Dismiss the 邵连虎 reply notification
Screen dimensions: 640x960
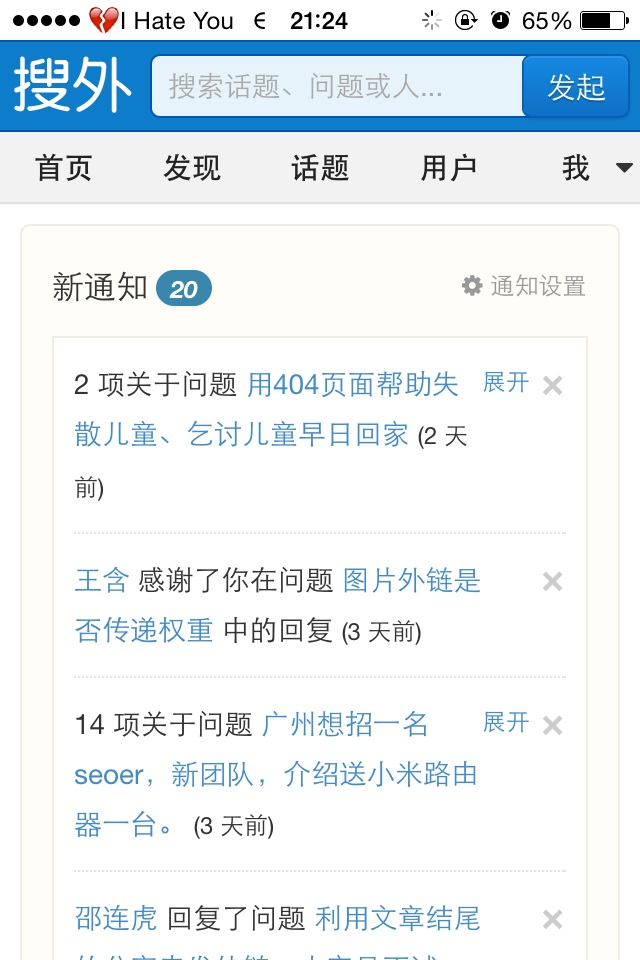pos(552,920)
